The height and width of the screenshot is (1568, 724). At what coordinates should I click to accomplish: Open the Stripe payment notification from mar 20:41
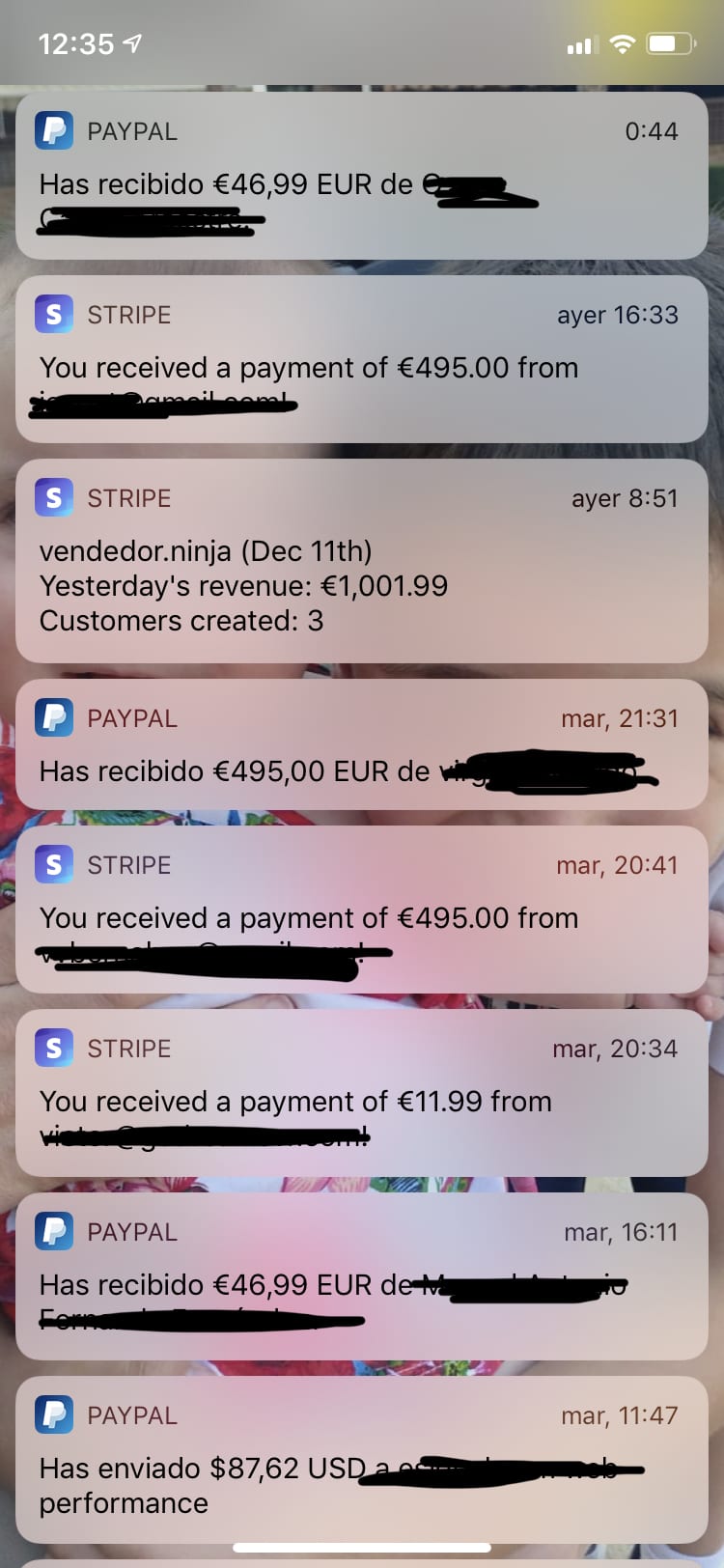click(x=362, y=910)
